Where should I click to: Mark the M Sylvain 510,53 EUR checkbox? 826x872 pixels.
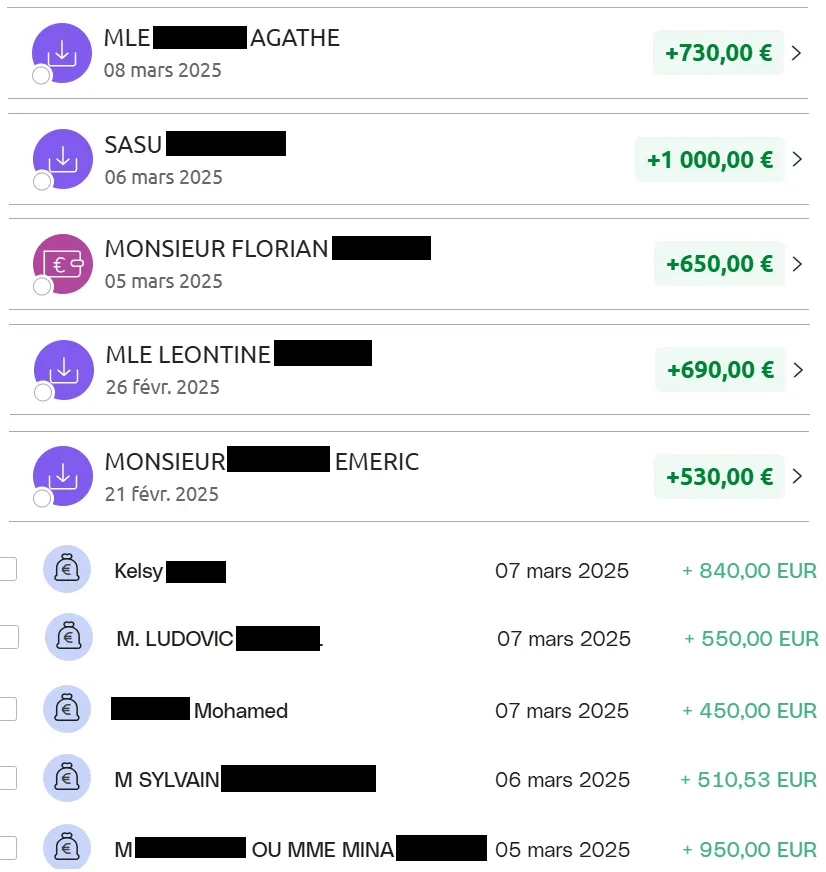tap(8, 778)
